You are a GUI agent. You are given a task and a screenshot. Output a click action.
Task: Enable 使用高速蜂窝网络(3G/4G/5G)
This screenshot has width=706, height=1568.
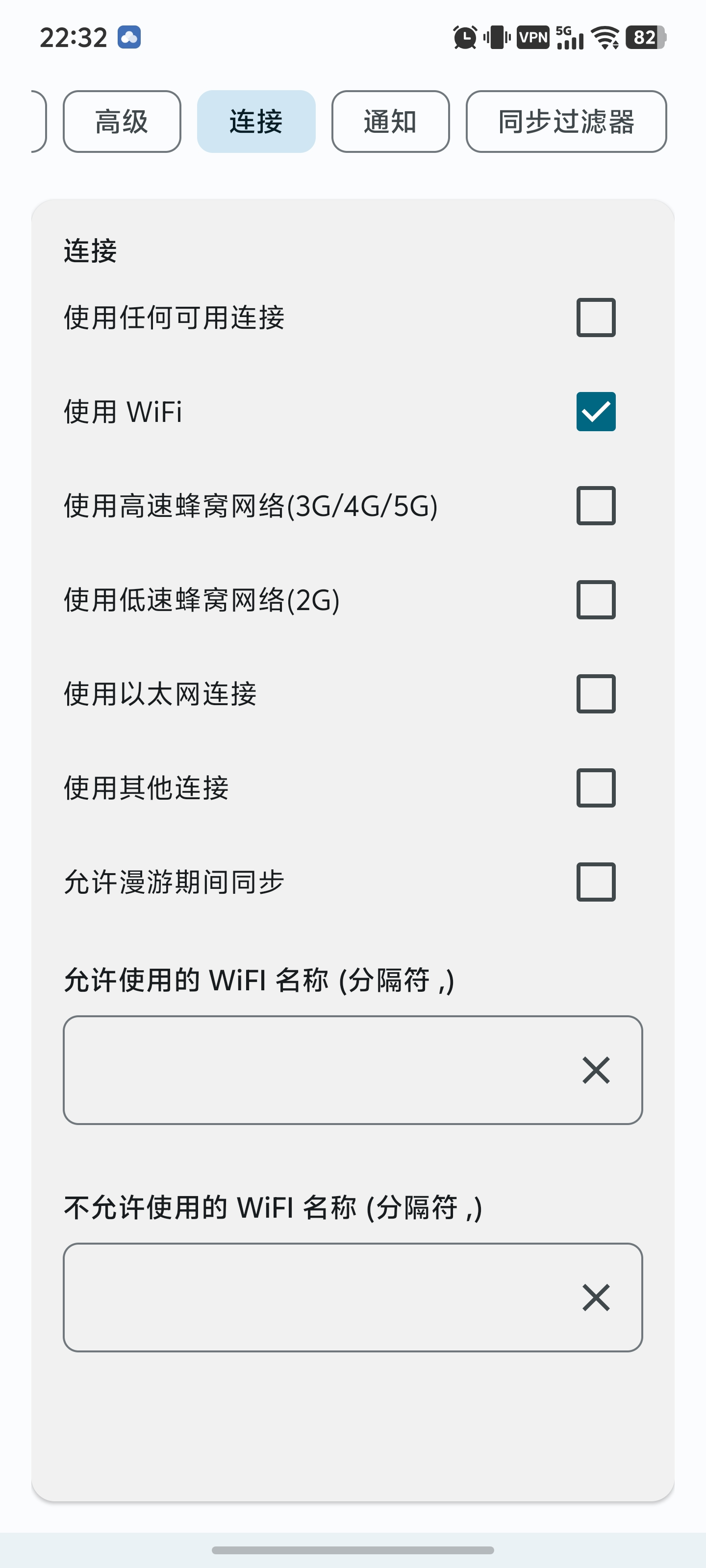596,505
